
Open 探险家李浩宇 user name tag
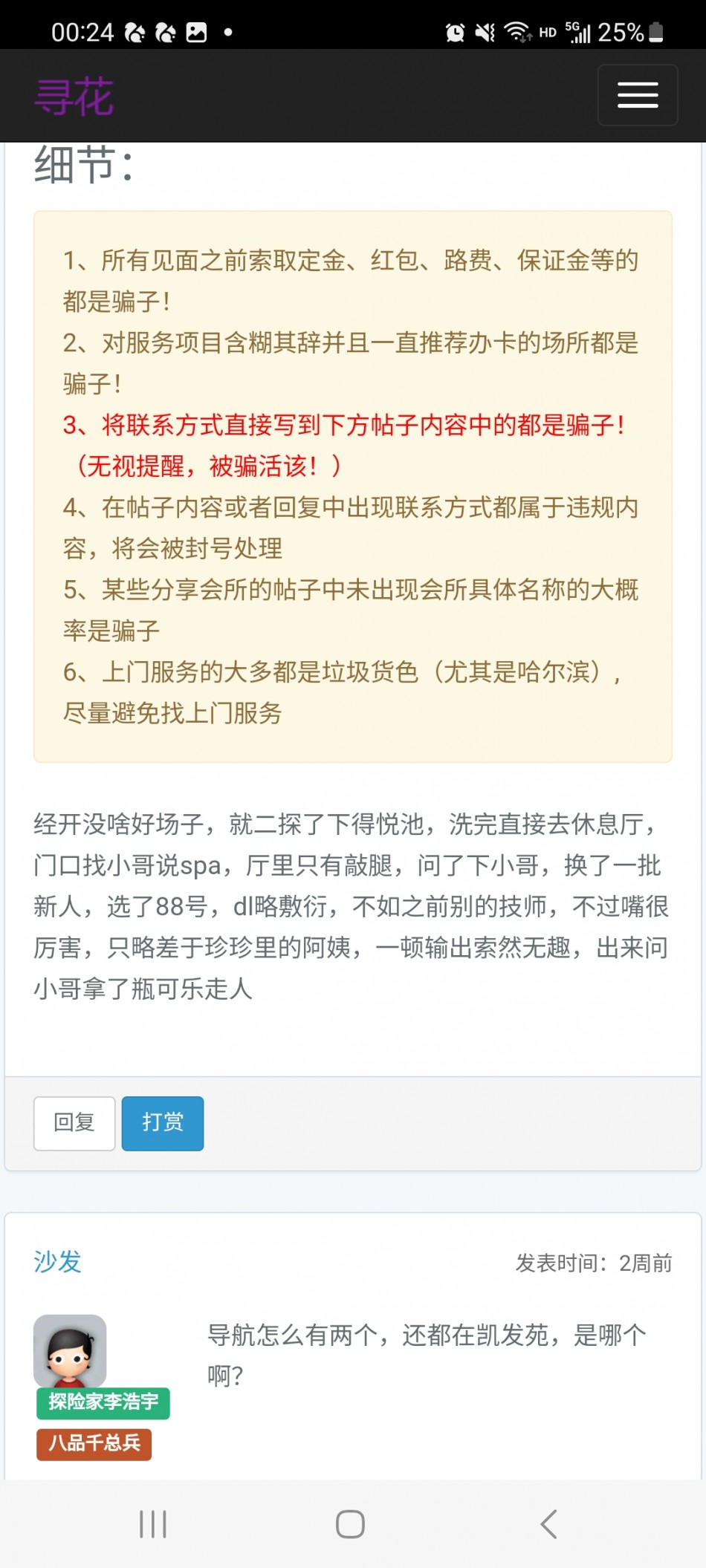(x=103, y=1402)
